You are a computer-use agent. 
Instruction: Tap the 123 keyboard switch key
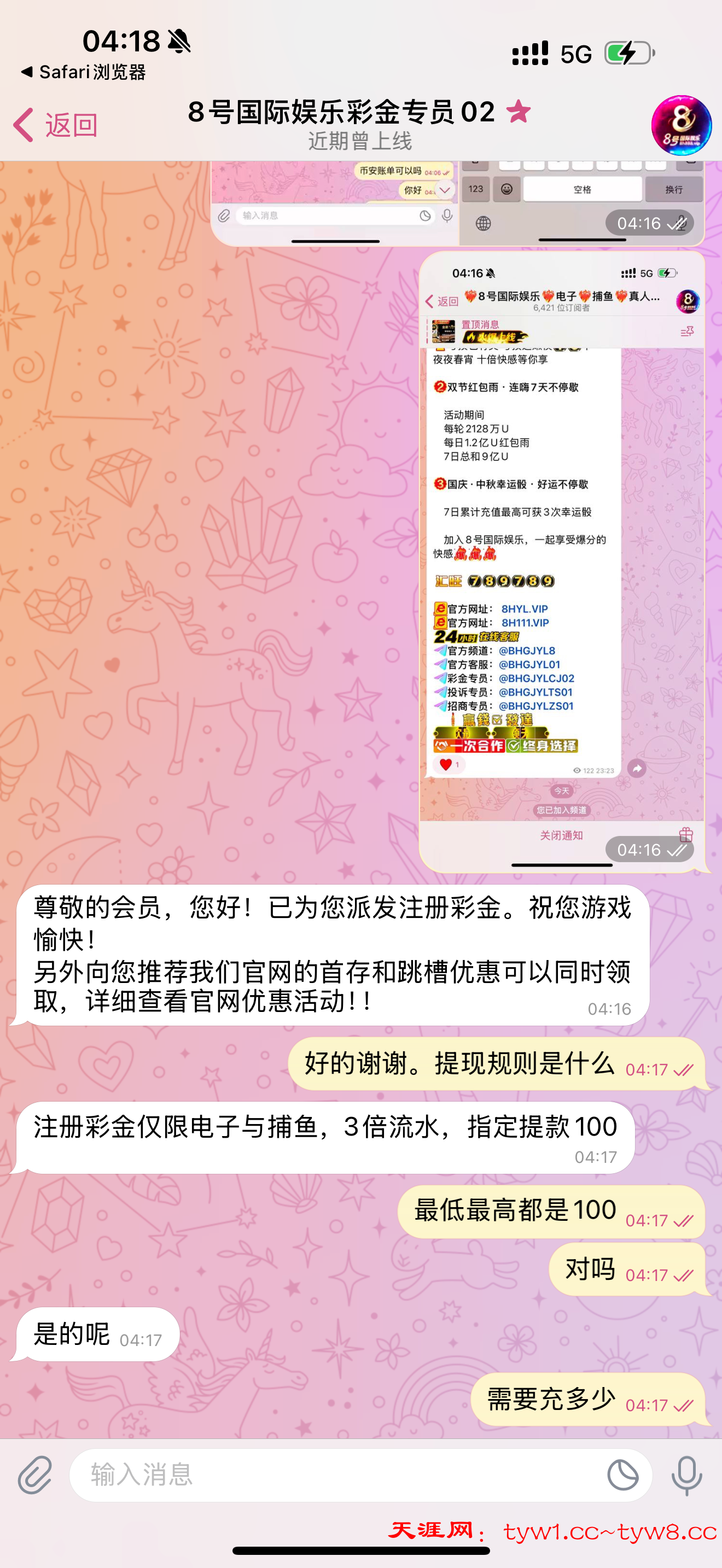pyautogui.click(x=475, y=189)
